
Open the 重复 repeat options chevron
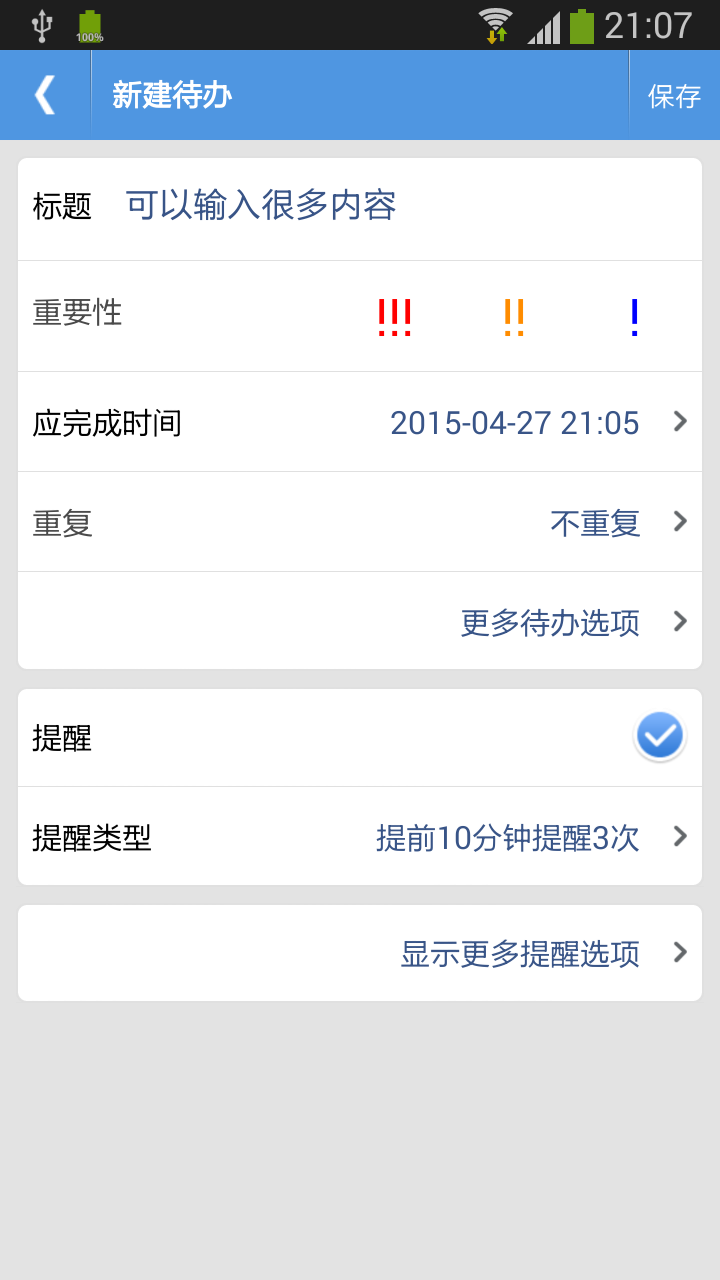pyautogui.click(x=679, y=521)
